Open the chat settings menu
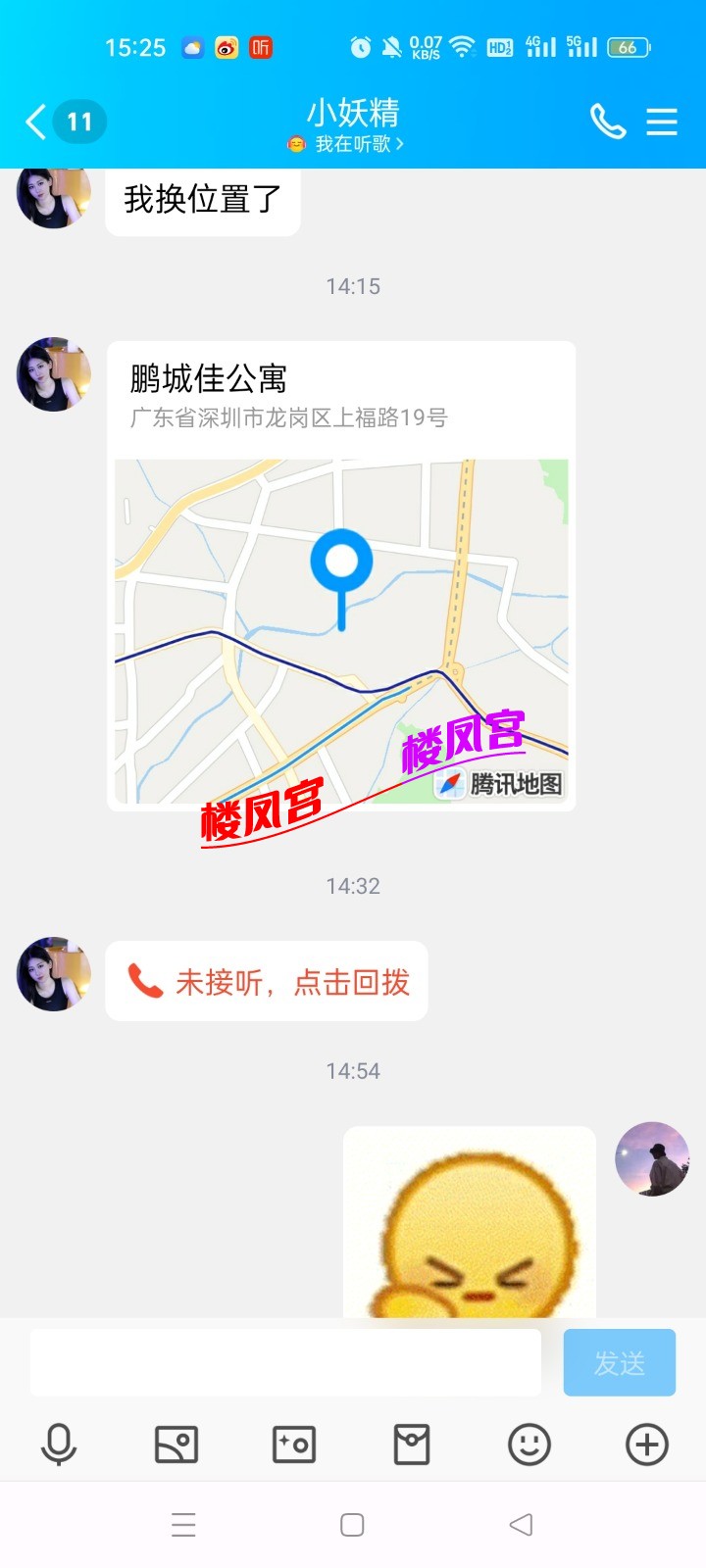 tap(662, 122)
